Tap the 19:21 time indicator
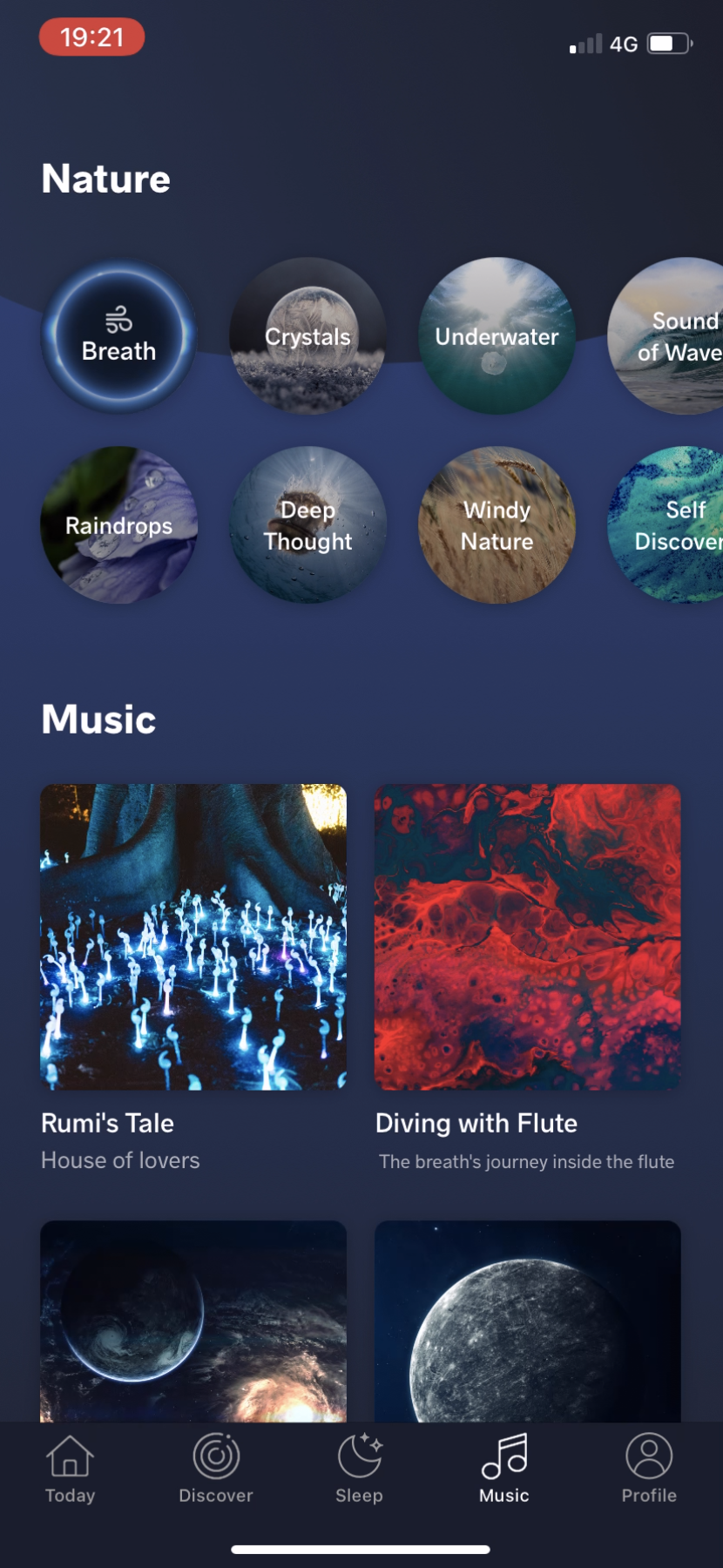The width and height of the screenshot is (723, 1568). click(91, 37)
